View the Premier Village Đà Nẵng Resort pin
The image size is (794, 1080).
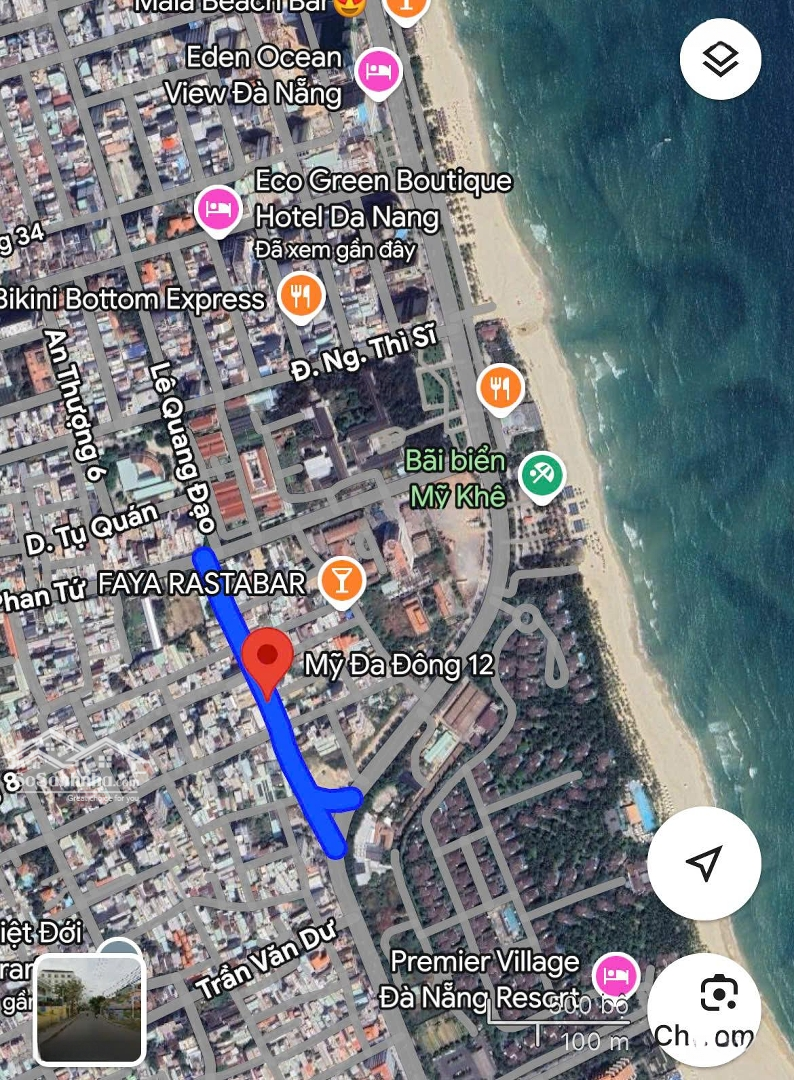[615, 974]
